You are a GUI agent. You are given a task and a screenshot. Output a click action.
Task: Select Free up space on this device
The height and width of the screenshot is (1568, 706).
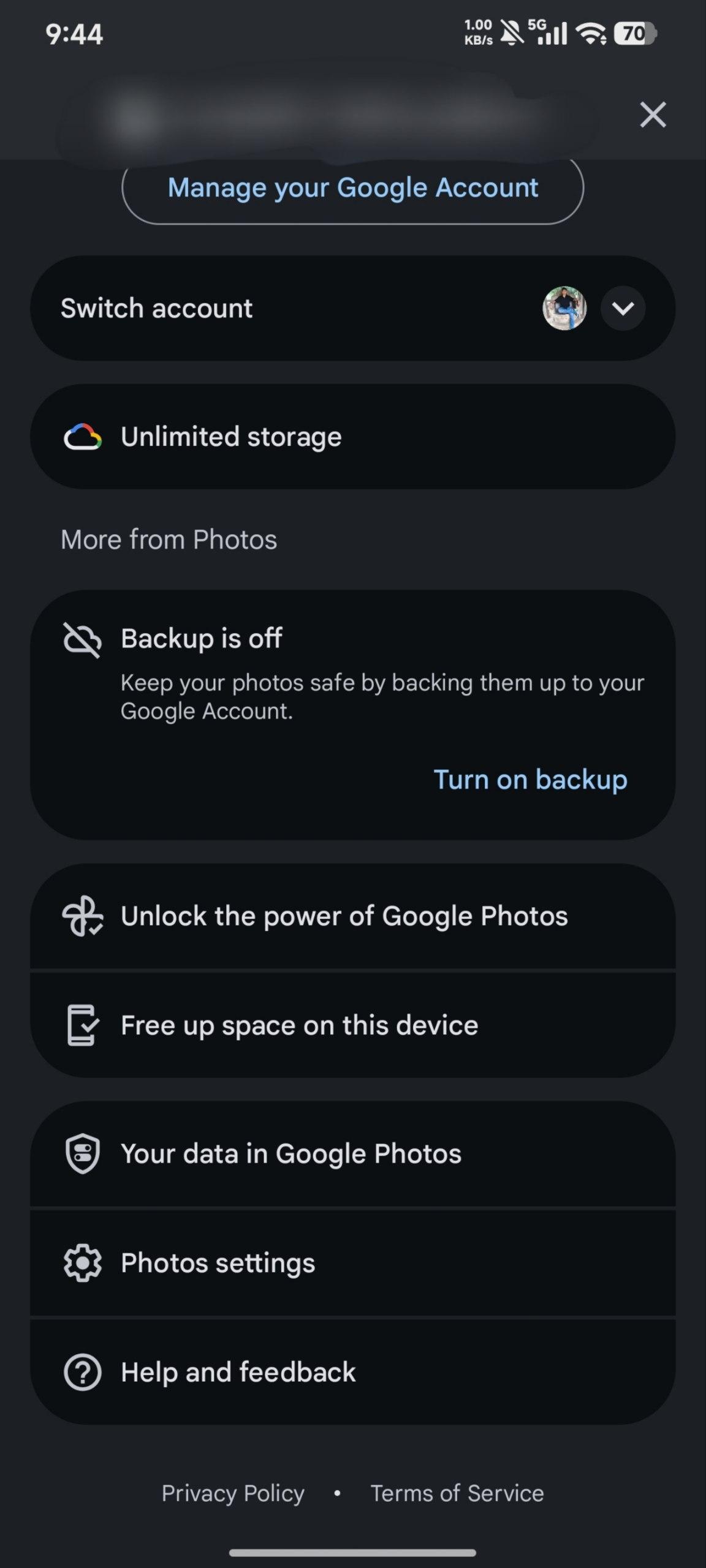[x=352, y=1025]
